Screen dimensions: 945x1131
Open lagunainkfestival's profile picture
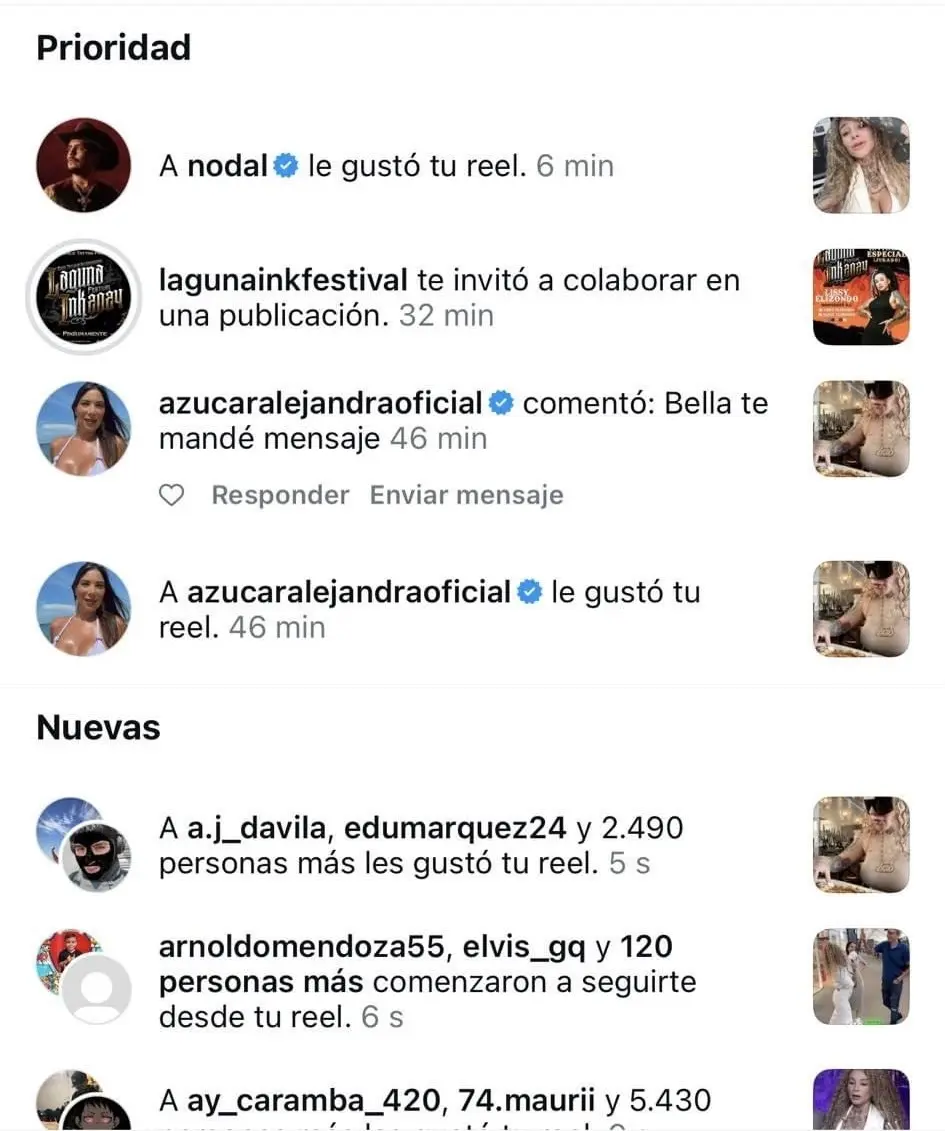[84, 297]
